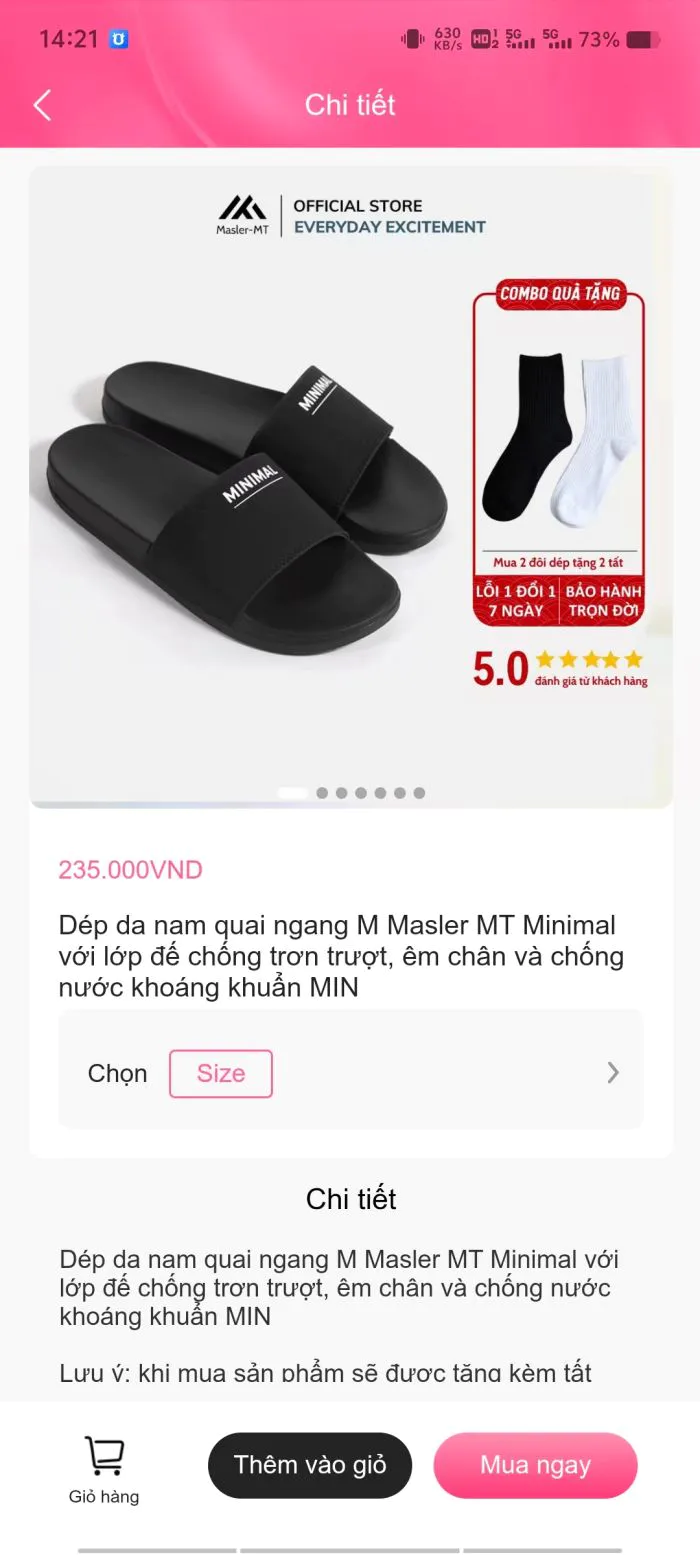The height and width of the screenshot is (1555, 700).
Task: Buy now with Mua ngay
Action: pyautogui.click(x=535, y=1465)
